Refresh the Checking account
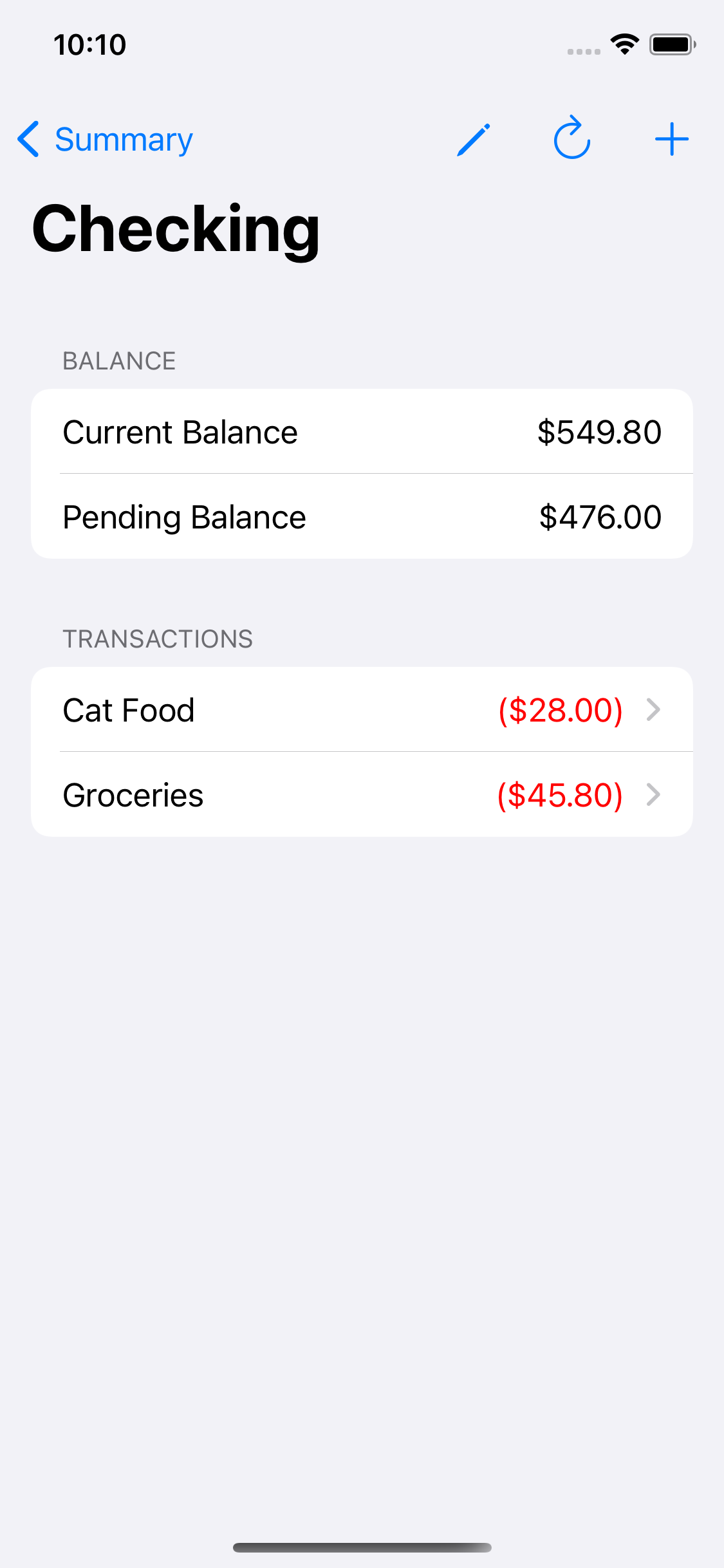This screenshot has width=724, height=1568. point(571,138)
